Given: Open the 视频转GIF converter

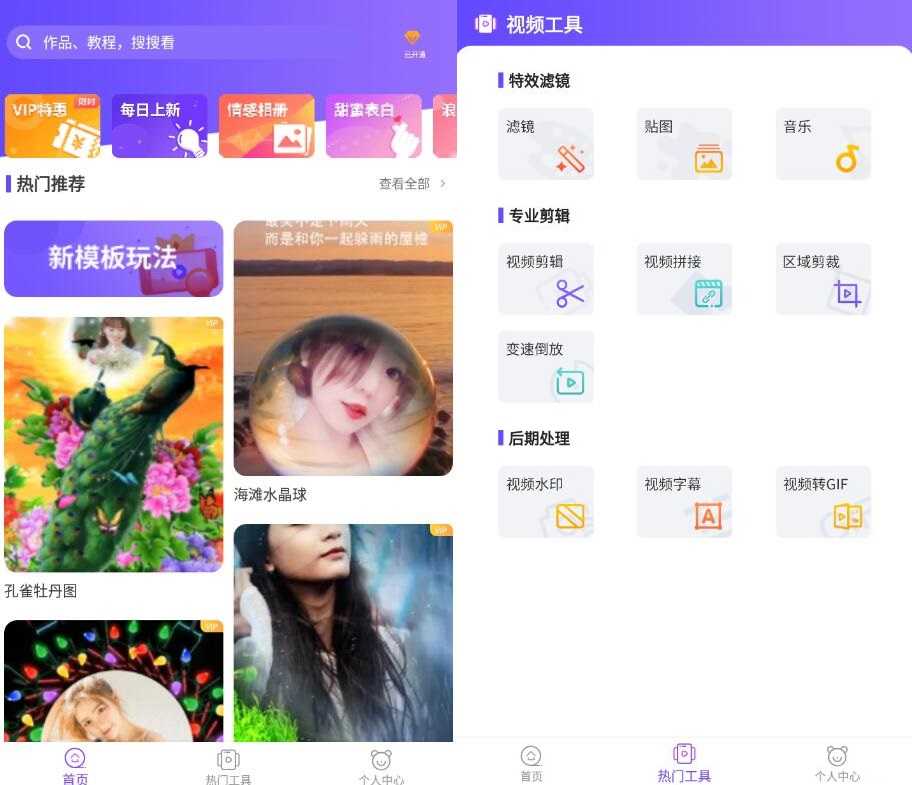Looking at the screenshot, I should click(823, 502).
